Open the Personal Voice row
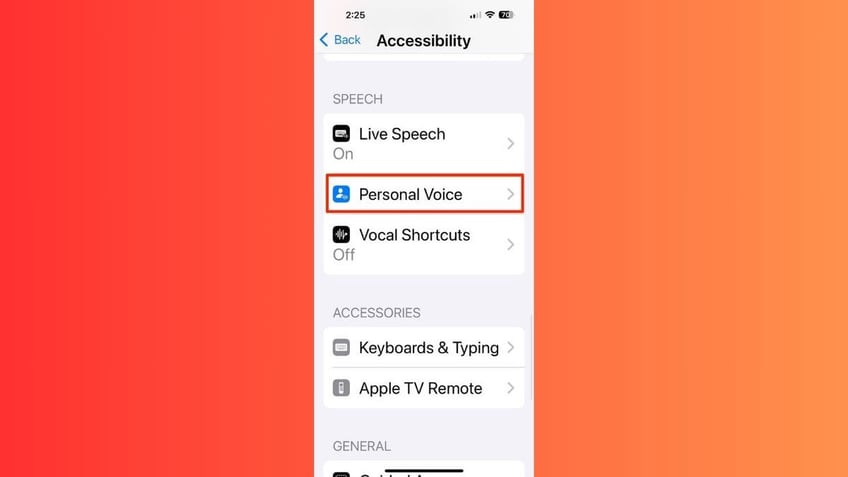Image resolution: width=848 pixels, height=477 pixels. 423,194
